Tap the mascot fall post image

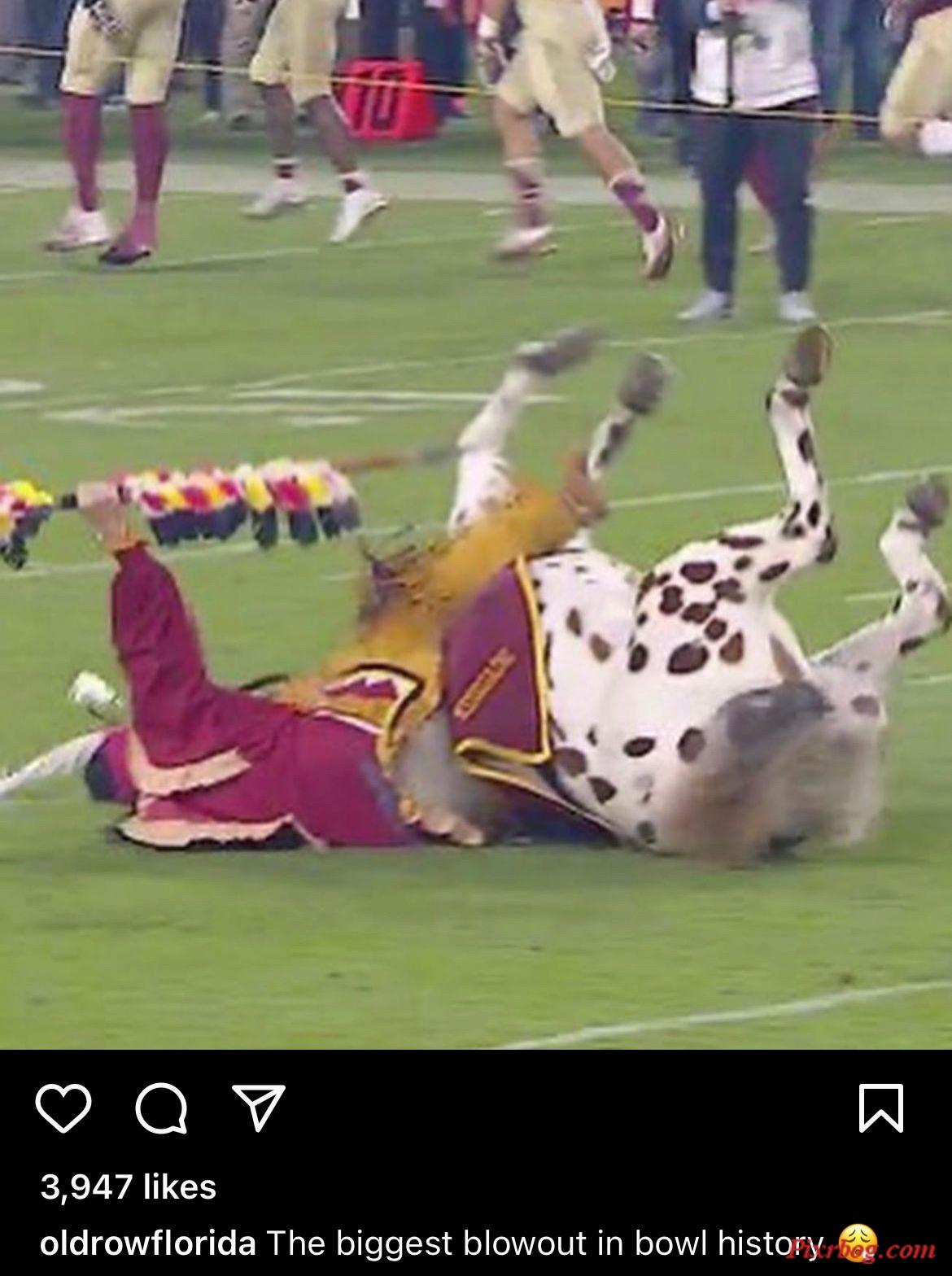[476, 570]
